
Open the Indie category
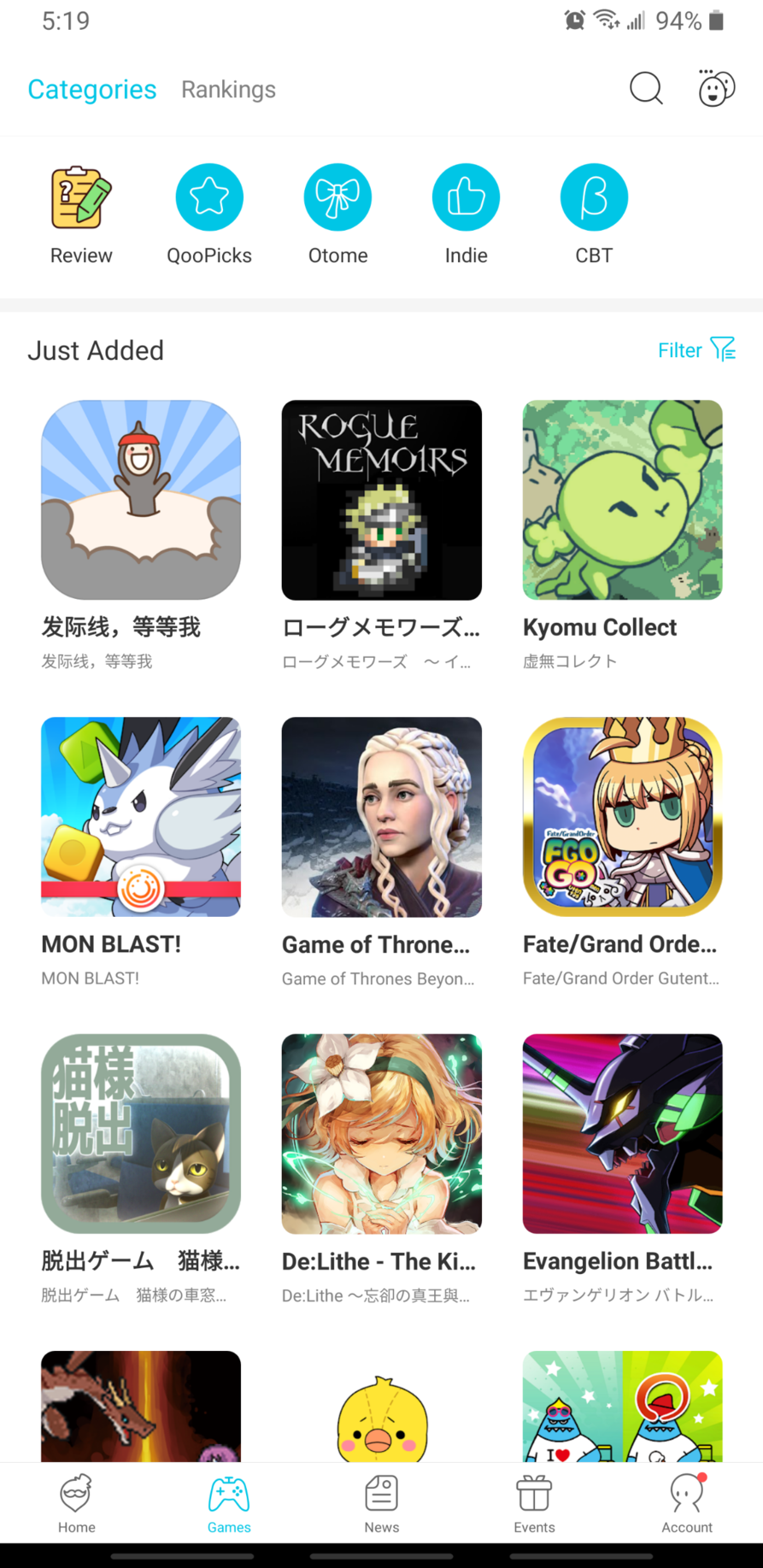pyautogui.click(x=466, y=214)
